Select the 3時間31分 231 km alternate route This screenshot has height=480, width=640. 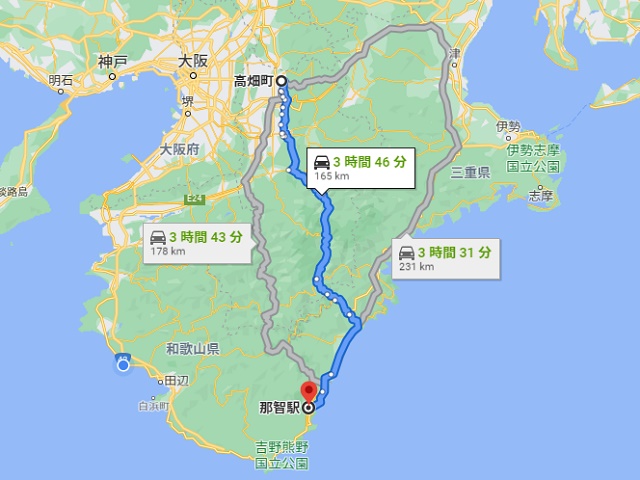click(x=445, y=258)
